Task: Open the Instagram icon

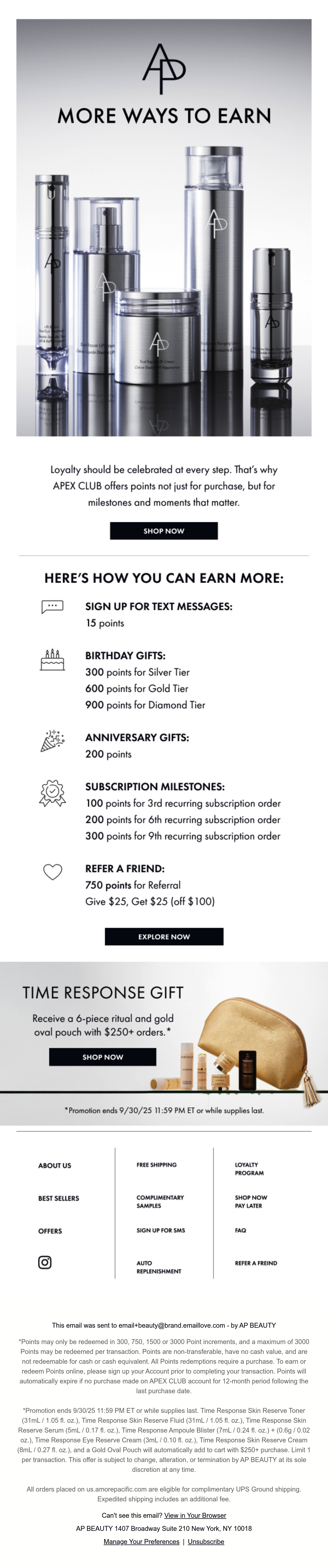Action: pos(45,1262)
